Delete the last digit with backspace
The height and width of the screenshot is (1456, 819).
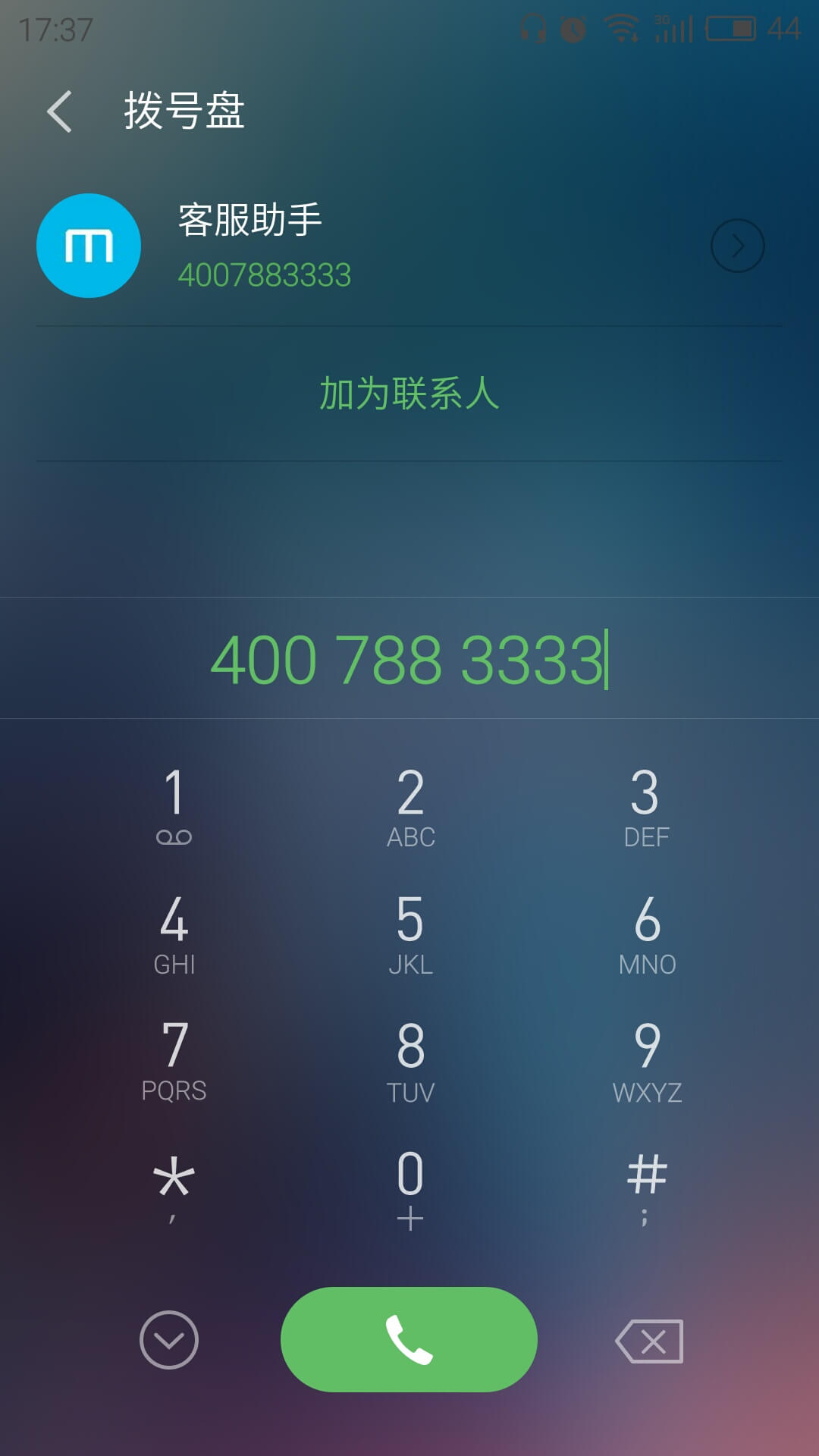point(649,1341)
